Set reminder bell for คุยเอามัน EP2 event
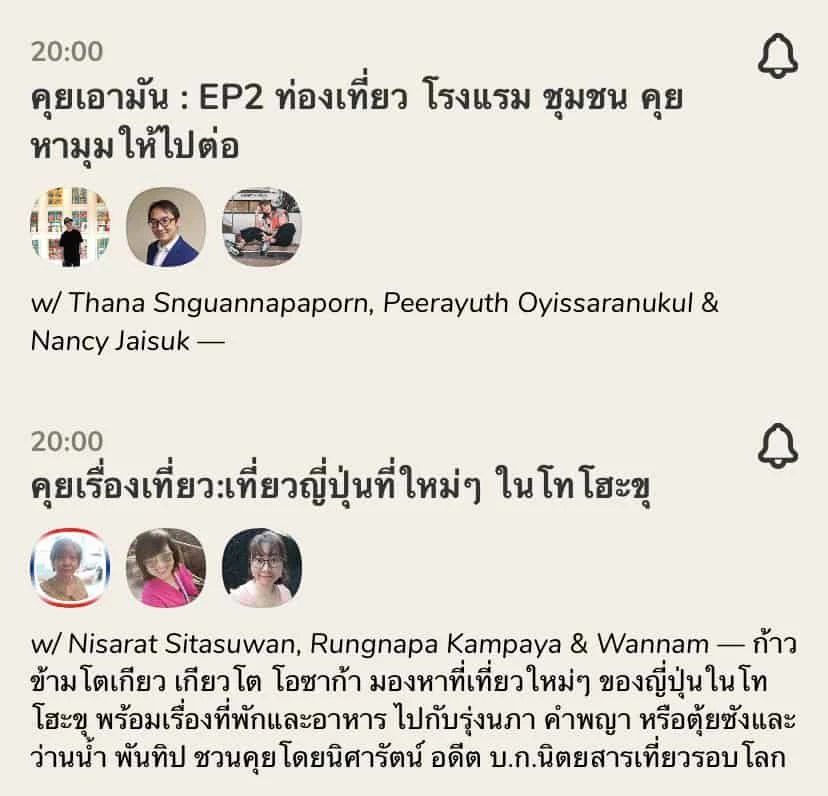Image resolution: width=828 pixels, height=796 pixels. pos(777,57)
